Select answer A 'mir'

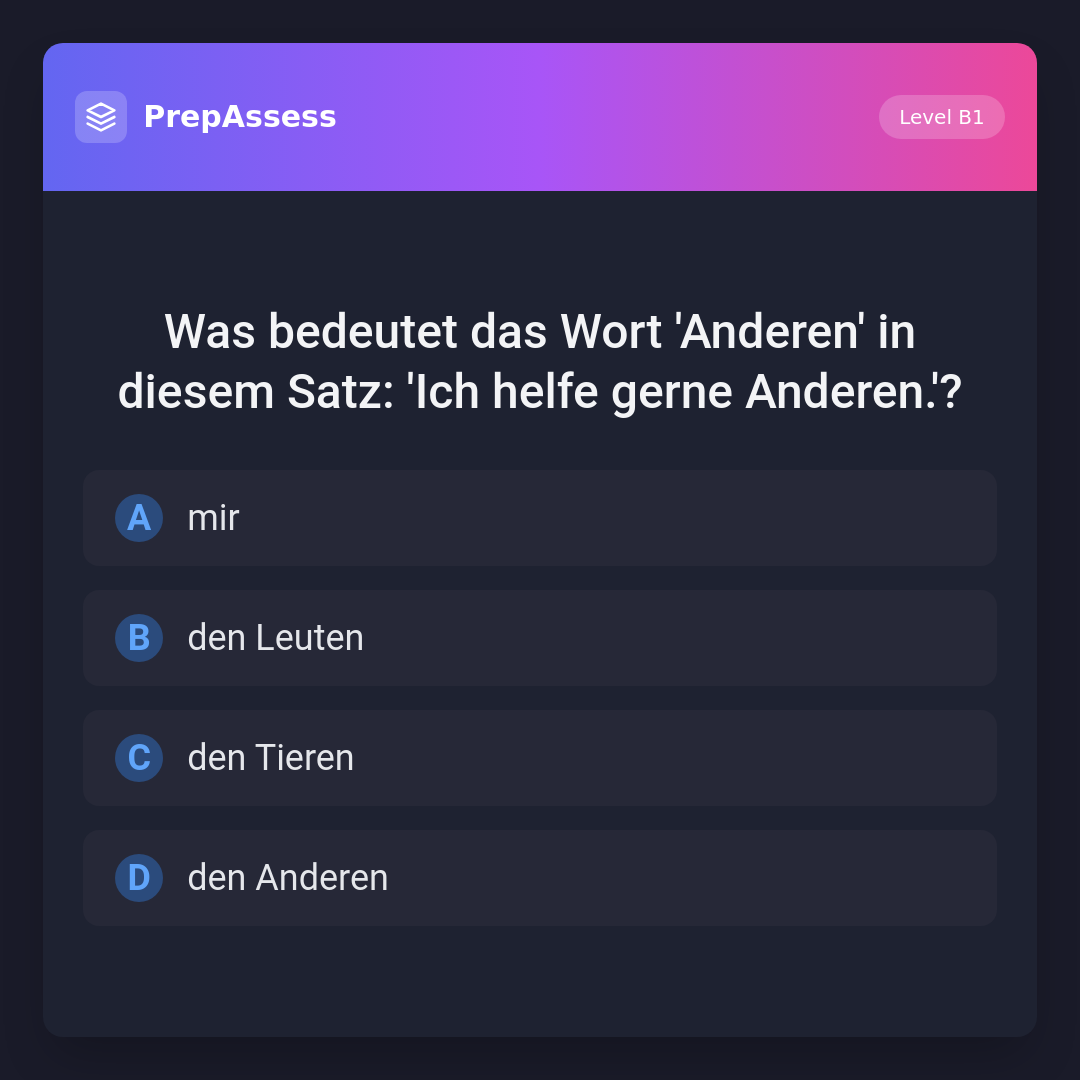coord(540,518)
